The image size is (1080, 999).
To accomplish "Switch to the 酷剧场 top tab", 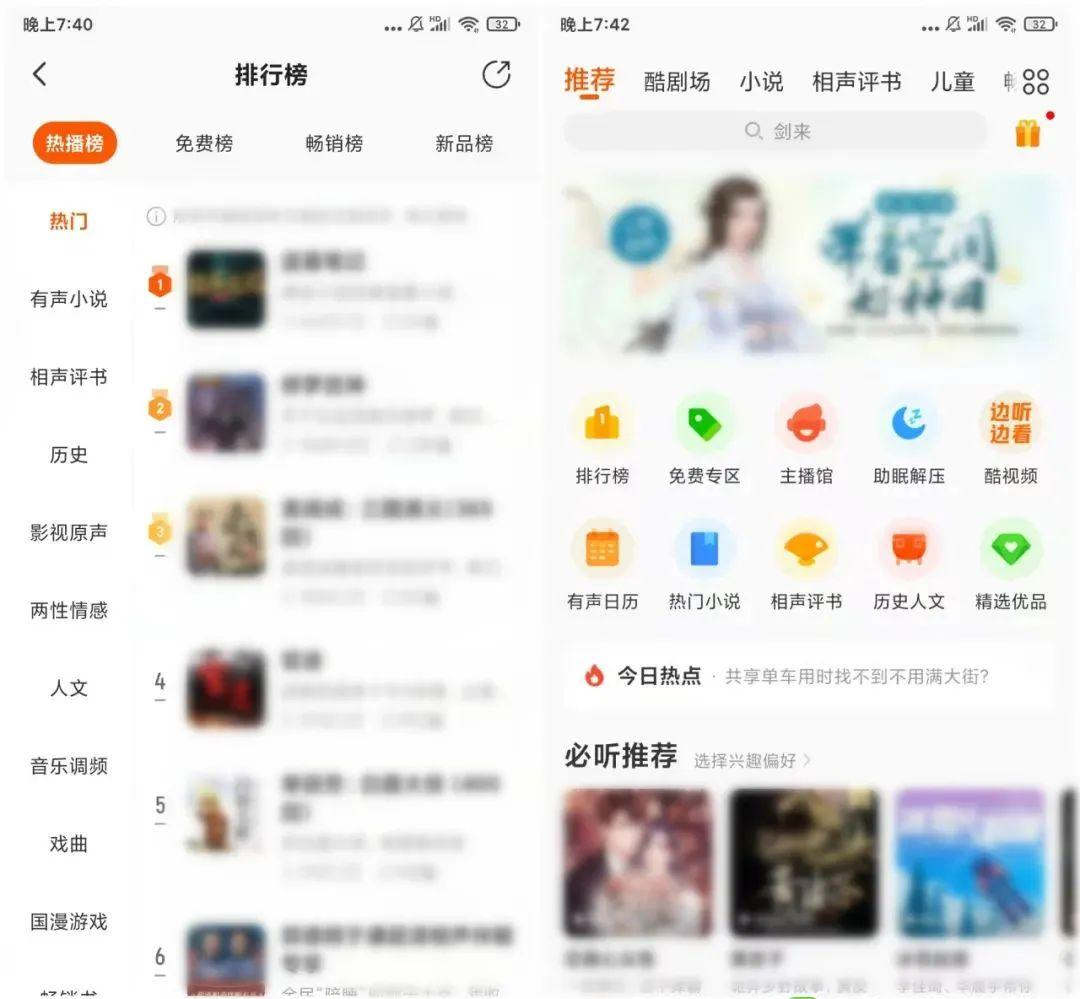I will pyautogui.click(x=677, y=82).
